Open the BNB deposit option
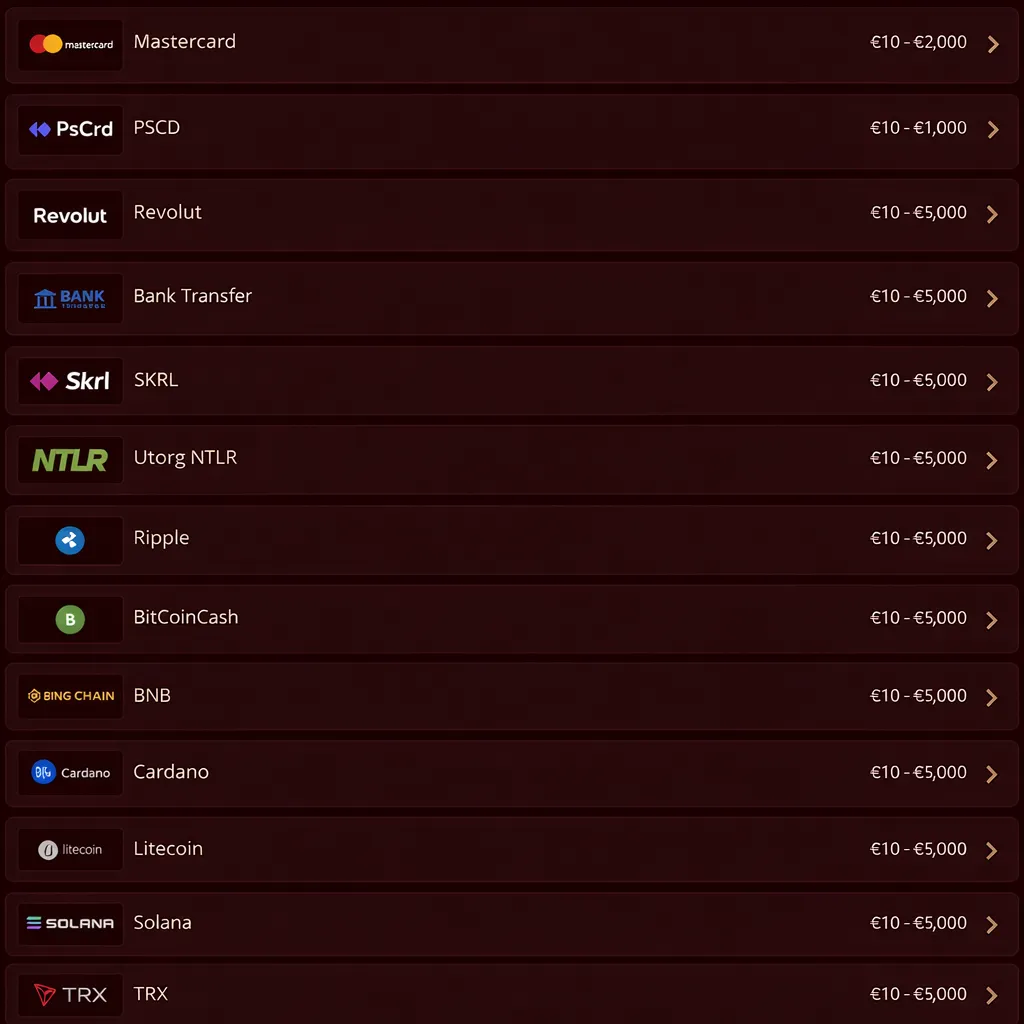Screen dimensions: 1024x1024 (512, 696)
